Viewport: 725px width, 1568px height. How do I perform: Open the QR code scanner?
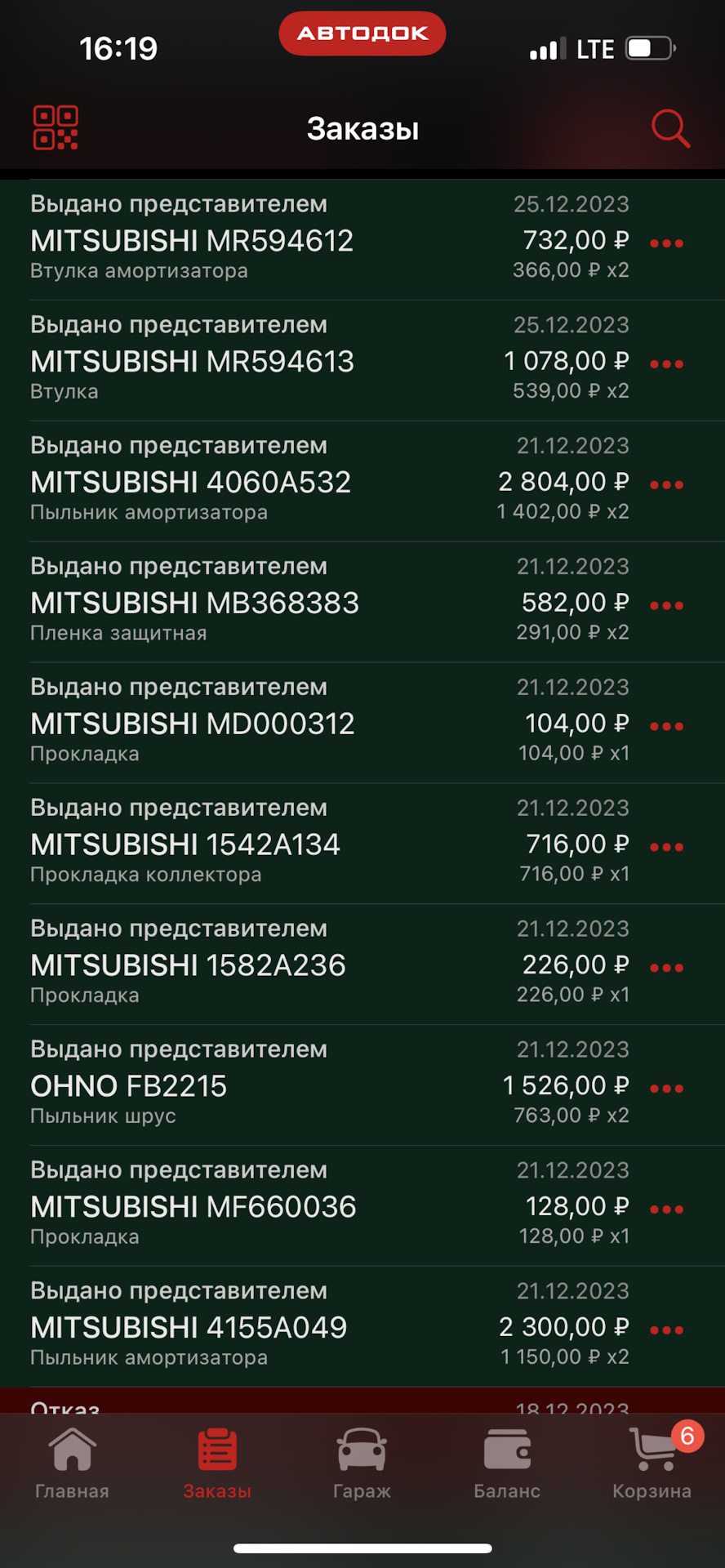(x=55, y=127)
